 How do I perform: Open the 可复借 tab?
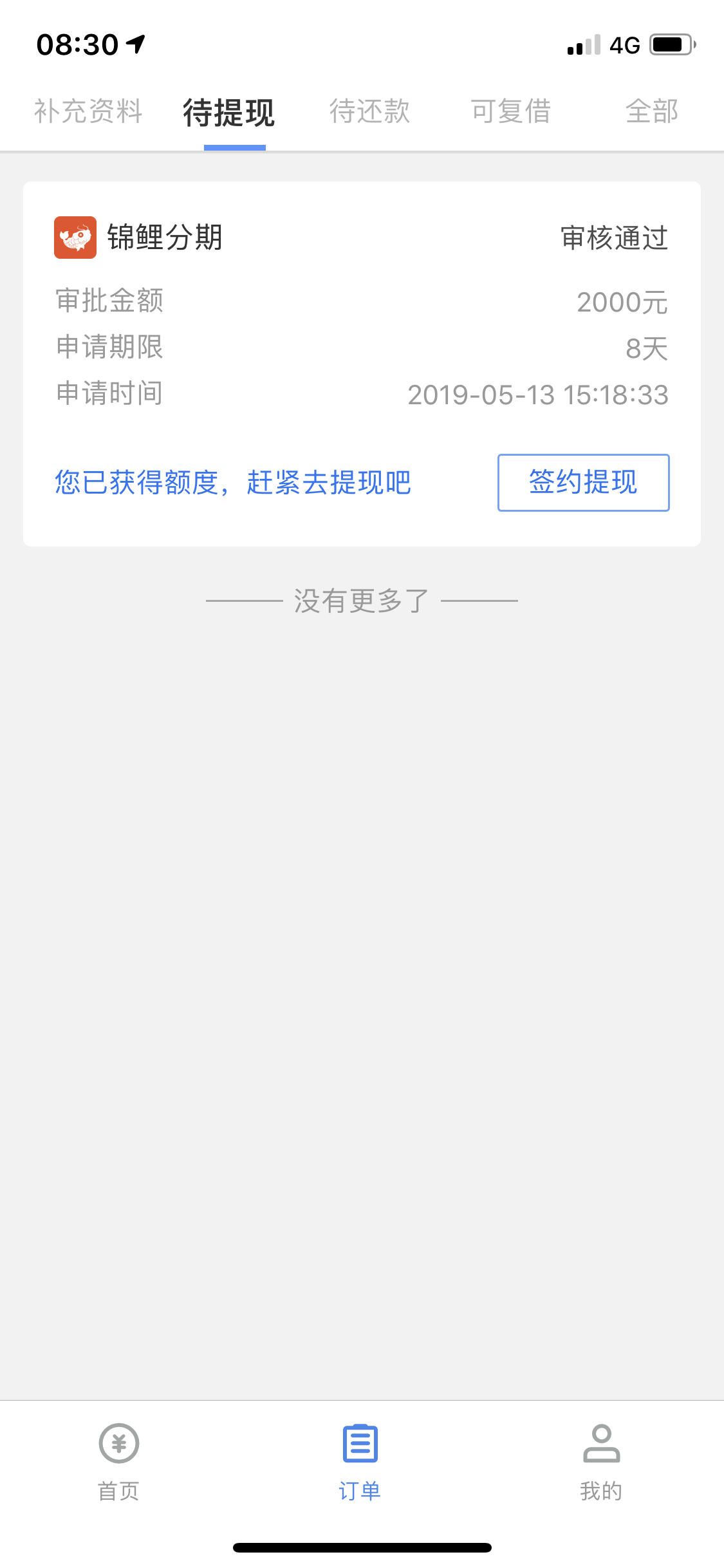point(510,111)
